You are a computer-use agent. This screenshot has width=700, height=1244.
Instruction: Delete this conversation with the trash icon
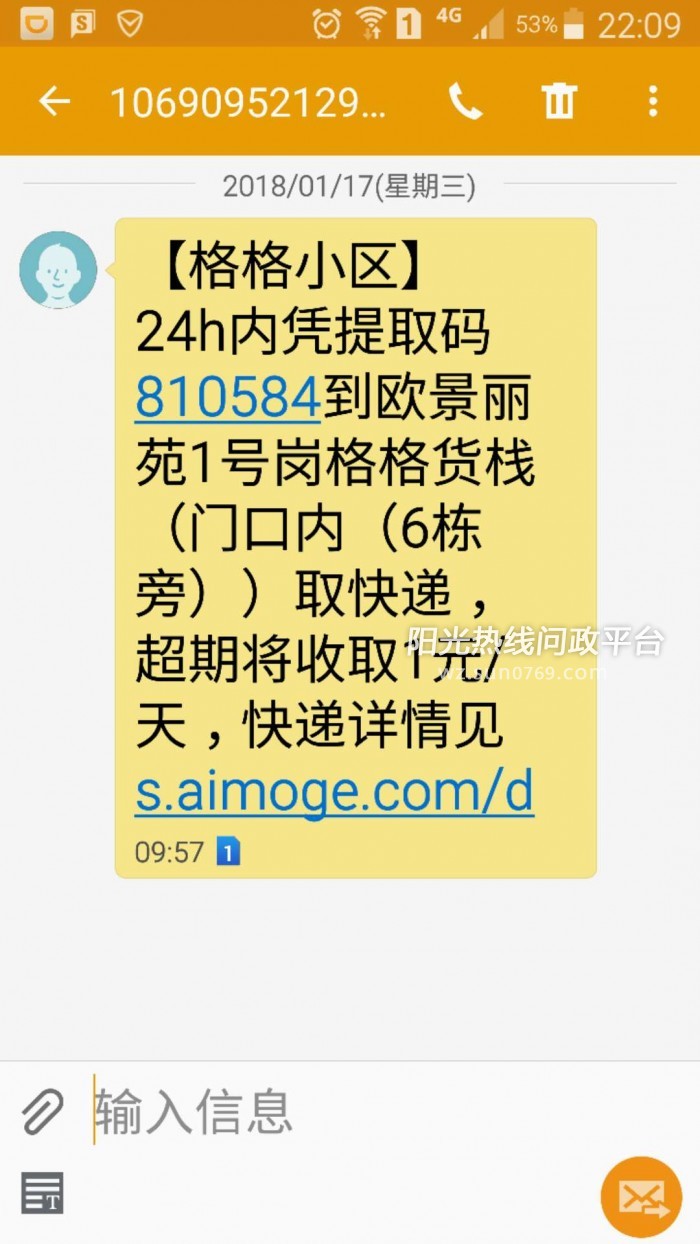click(x=559, y=101)
